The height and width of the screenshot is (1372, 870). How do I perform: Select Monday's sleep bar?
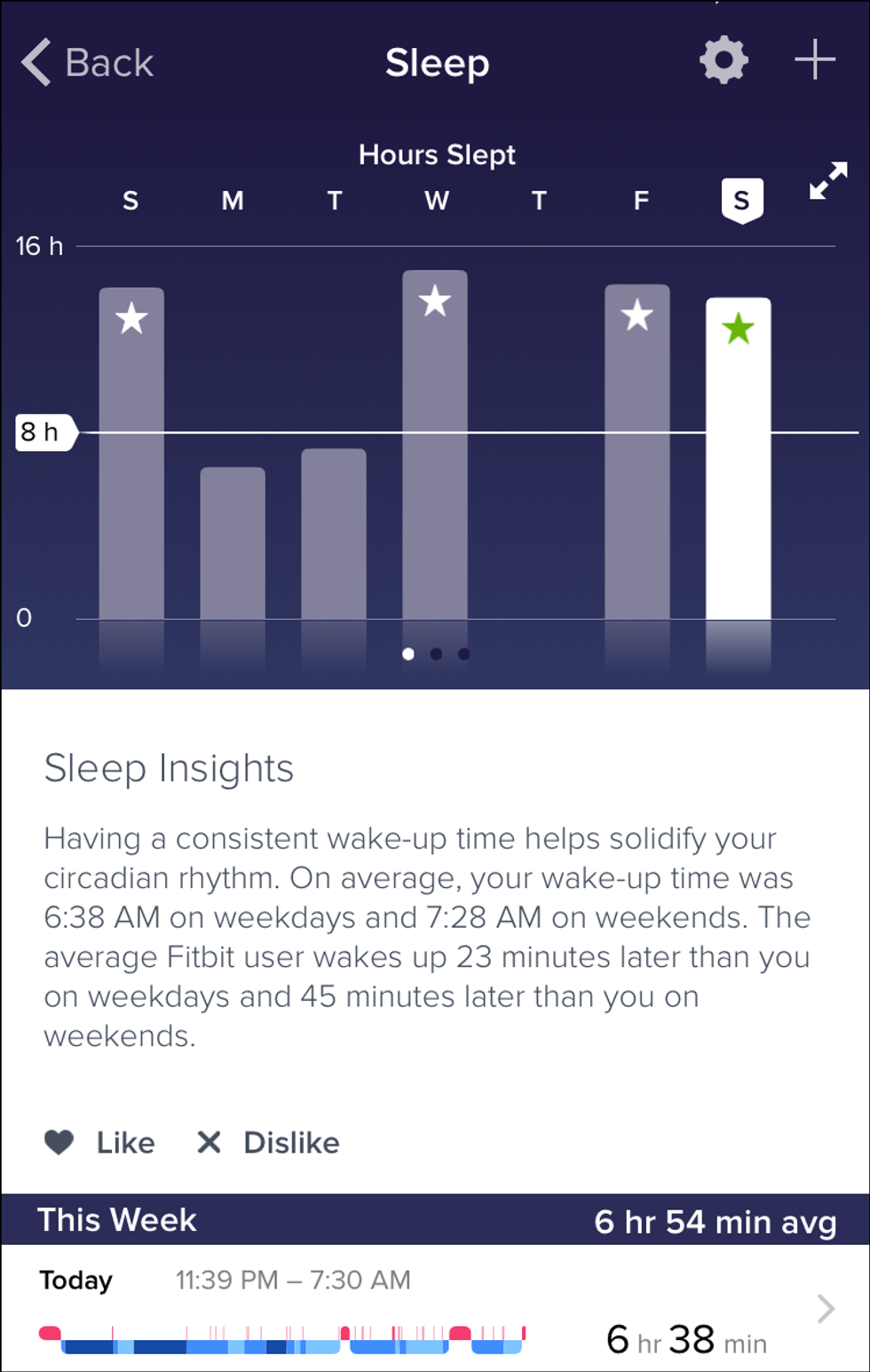pos(233,542)
